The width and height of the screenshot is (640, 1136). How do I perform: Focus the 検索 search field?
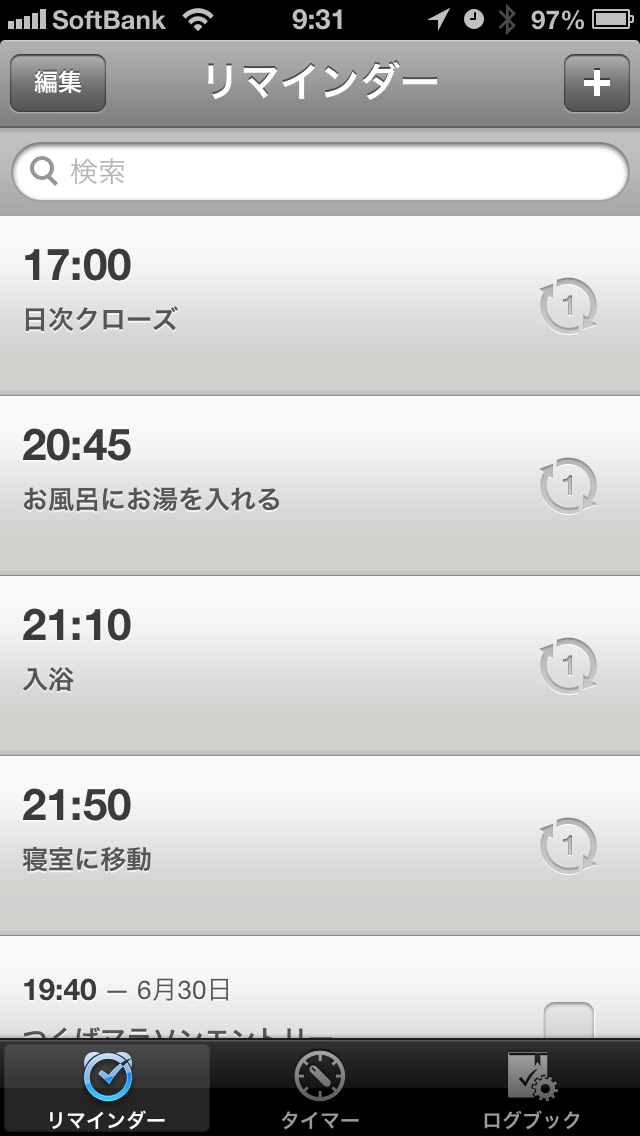tap(320, 172)
